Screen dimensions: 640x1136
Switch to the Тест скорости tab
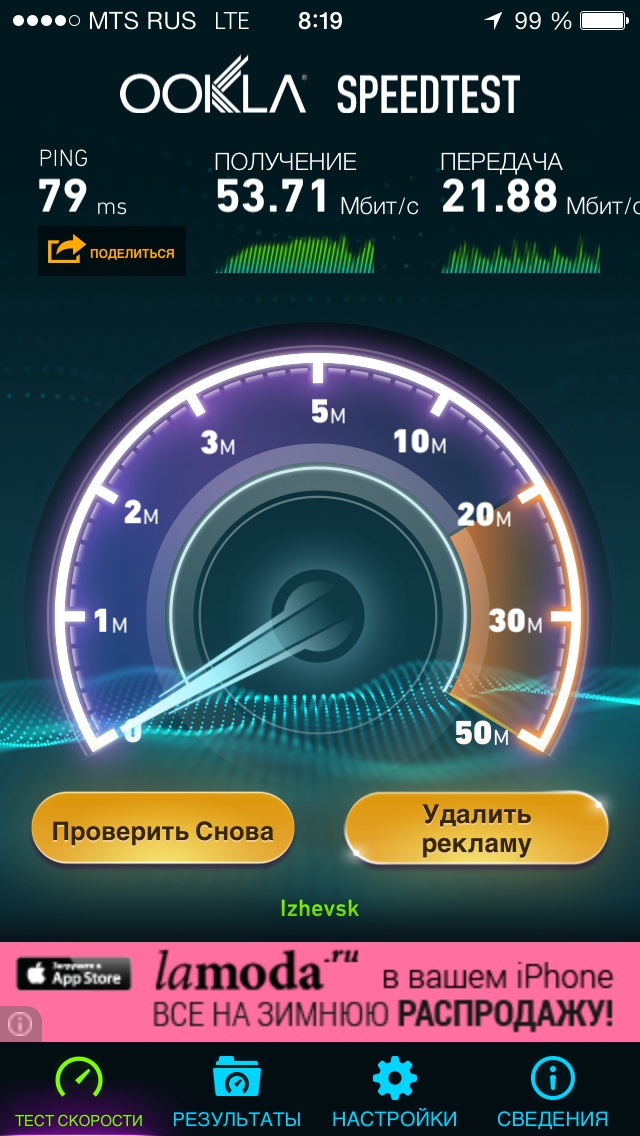pyautogui.click(x=78, y=1092)
